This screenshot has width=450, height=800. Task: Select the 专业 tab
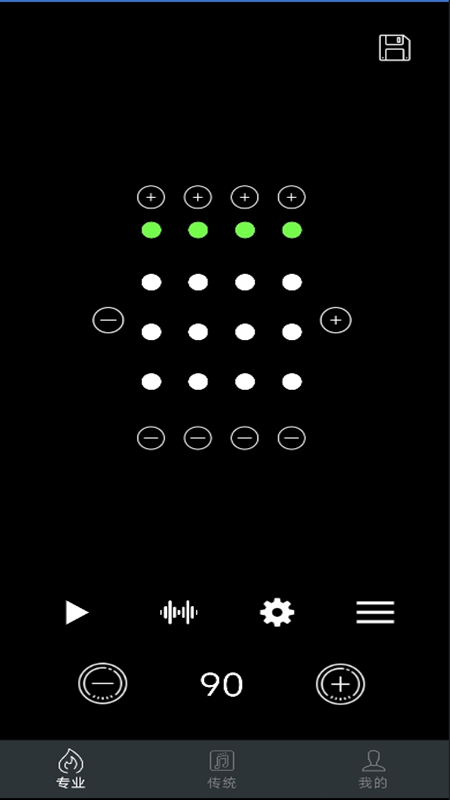click(71, 769)
